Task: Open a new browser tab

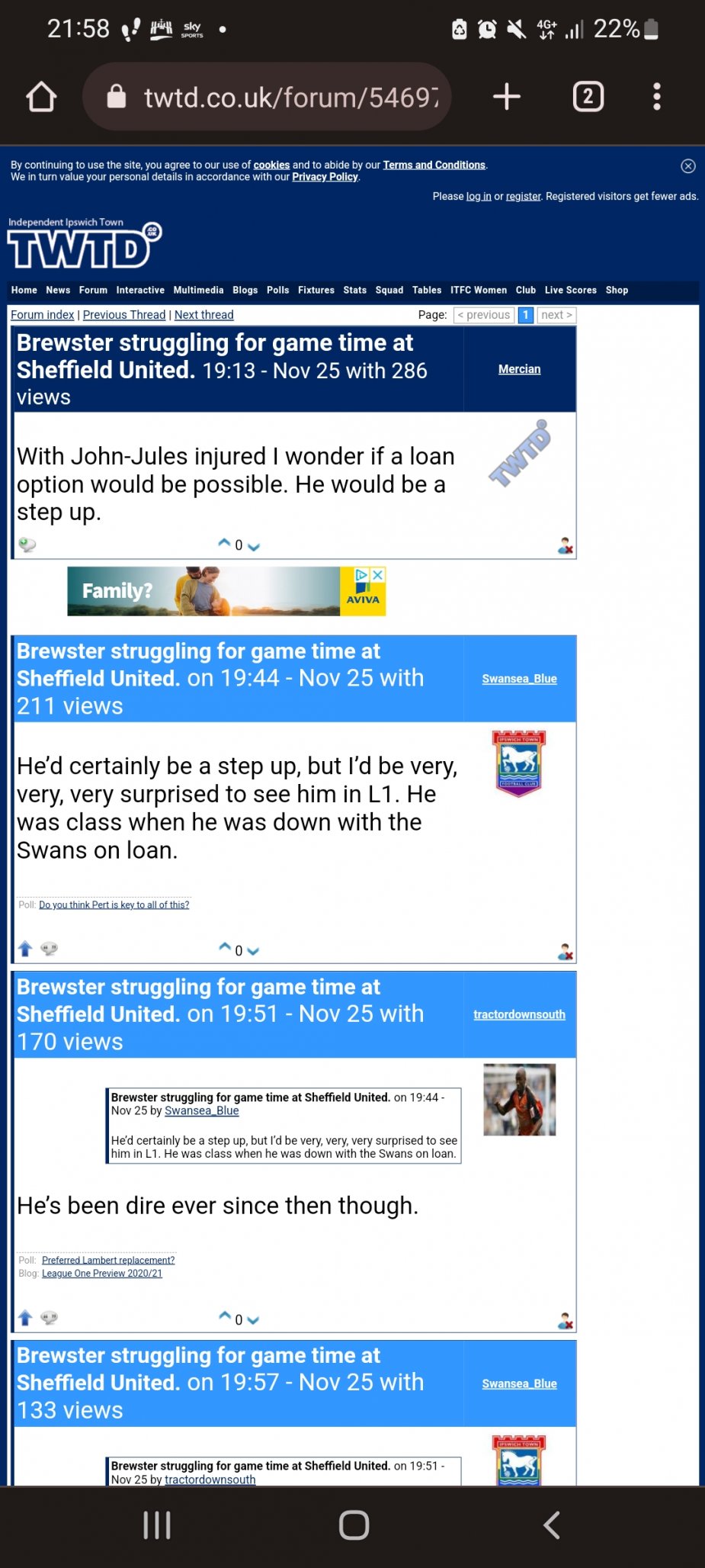Action: [506, 97]
